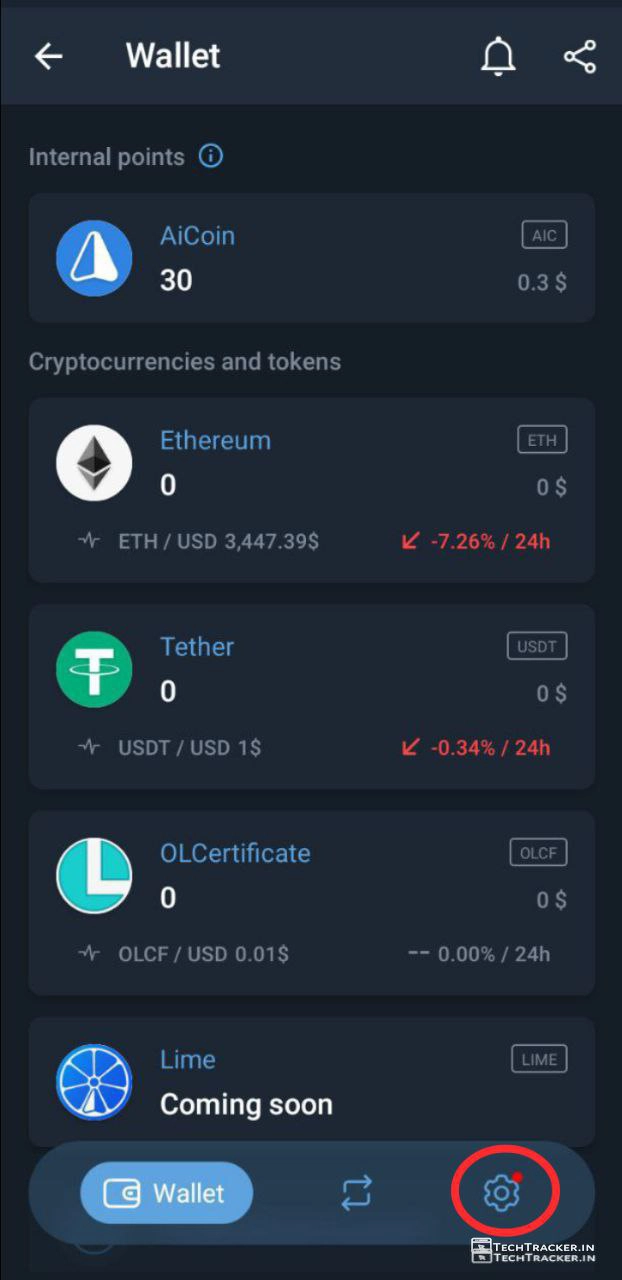Open the Lime coming soon card

[311, 1080]
